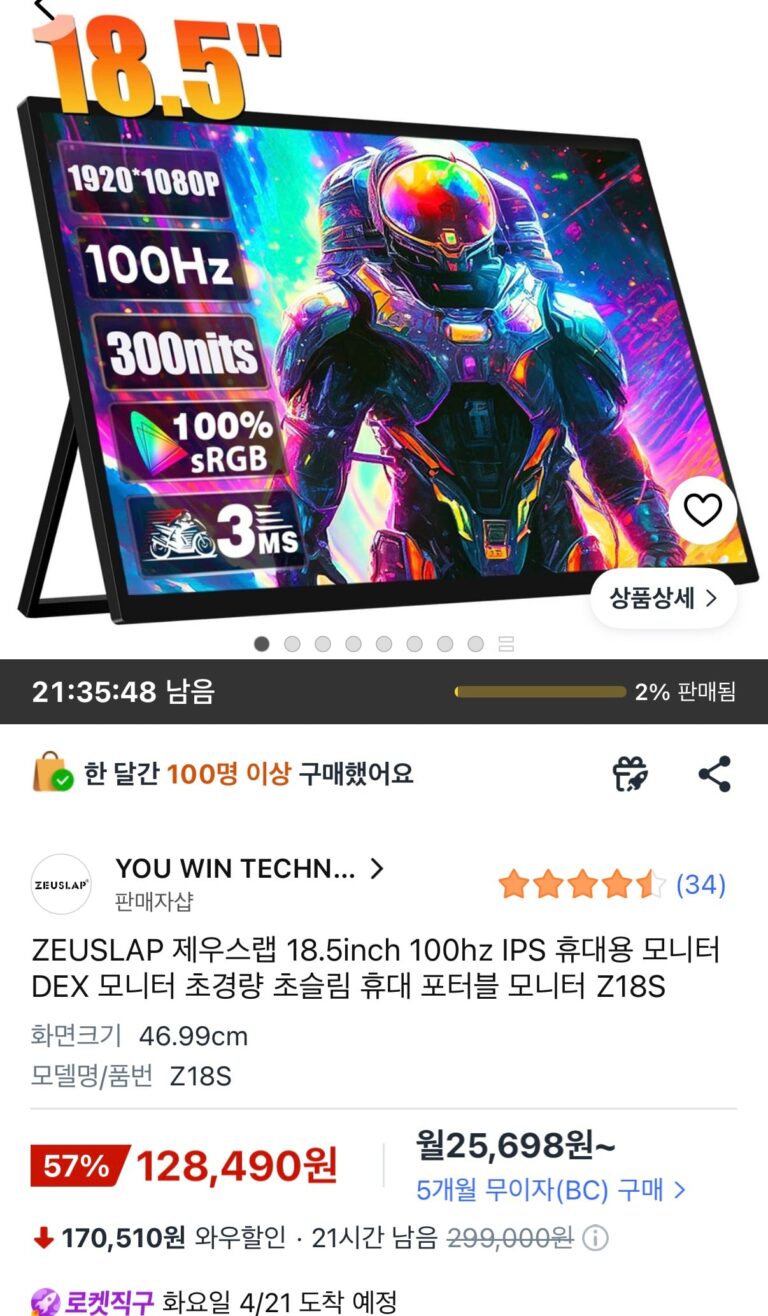The width and height of the screenshot is (768, 1316).
Task: View the 34 product reviews
Action: 700,884
